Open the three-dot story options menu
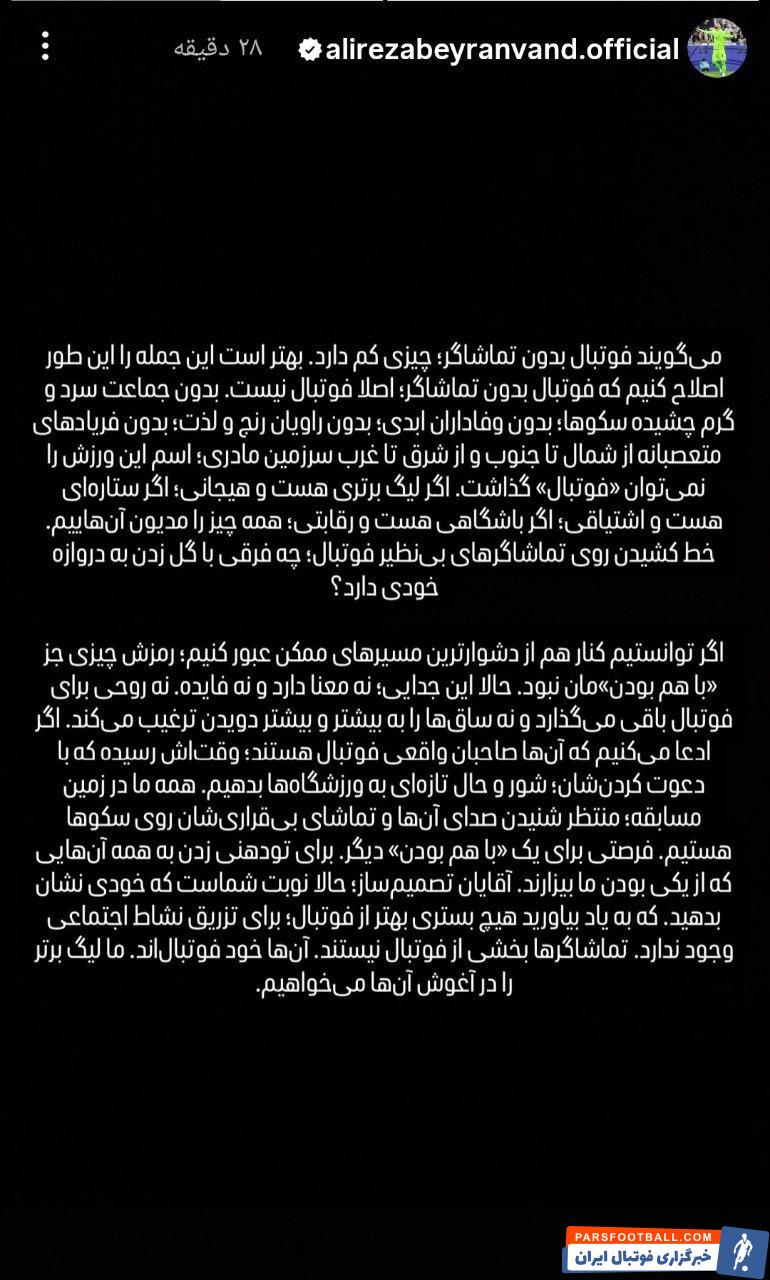770x1280 pixels. click(x=45, y=46)
